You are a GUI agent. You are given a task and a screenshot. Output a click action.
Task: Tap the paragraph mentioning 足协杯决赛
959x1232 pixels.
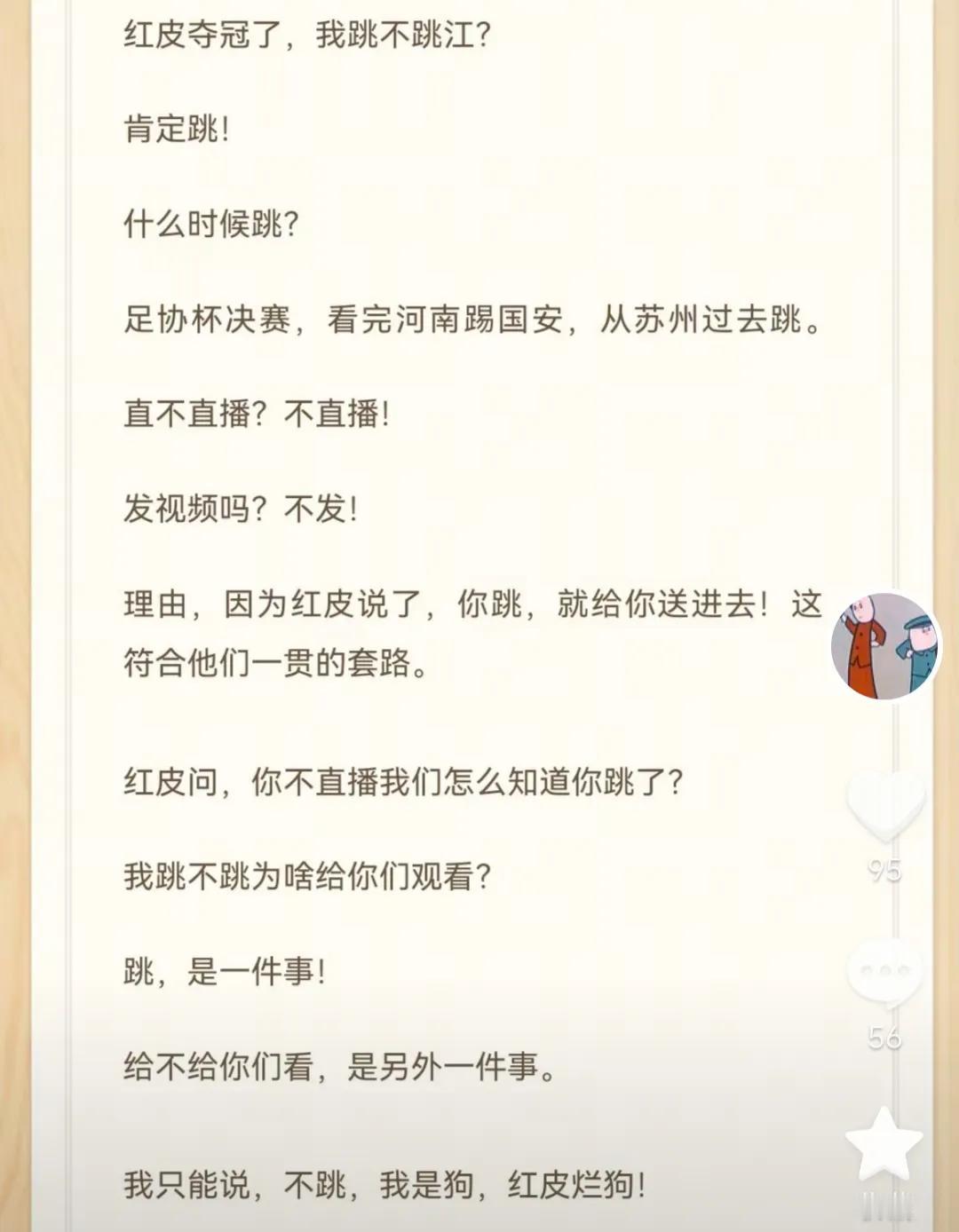pos(472,321)
